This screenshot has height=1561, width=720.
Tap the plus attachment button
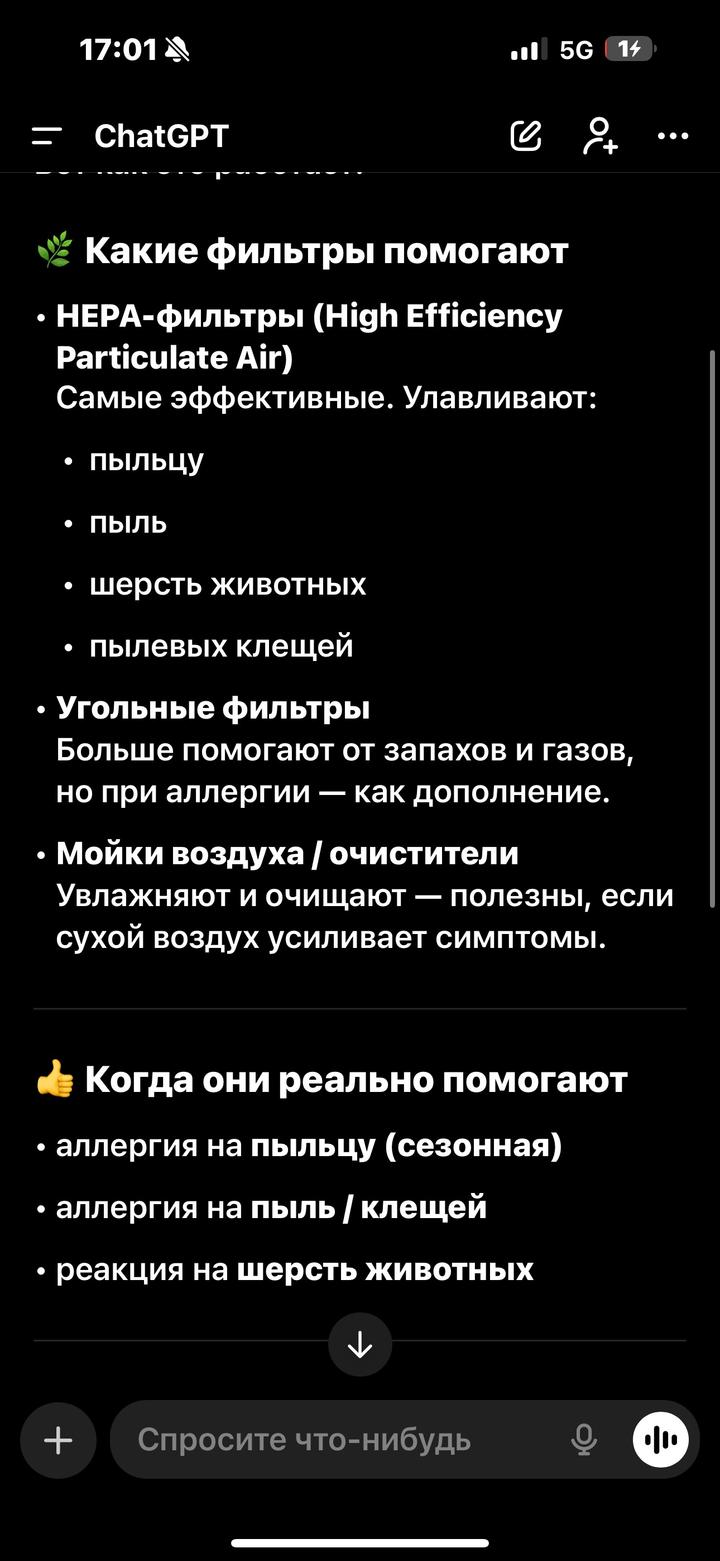click(58, 1440)
